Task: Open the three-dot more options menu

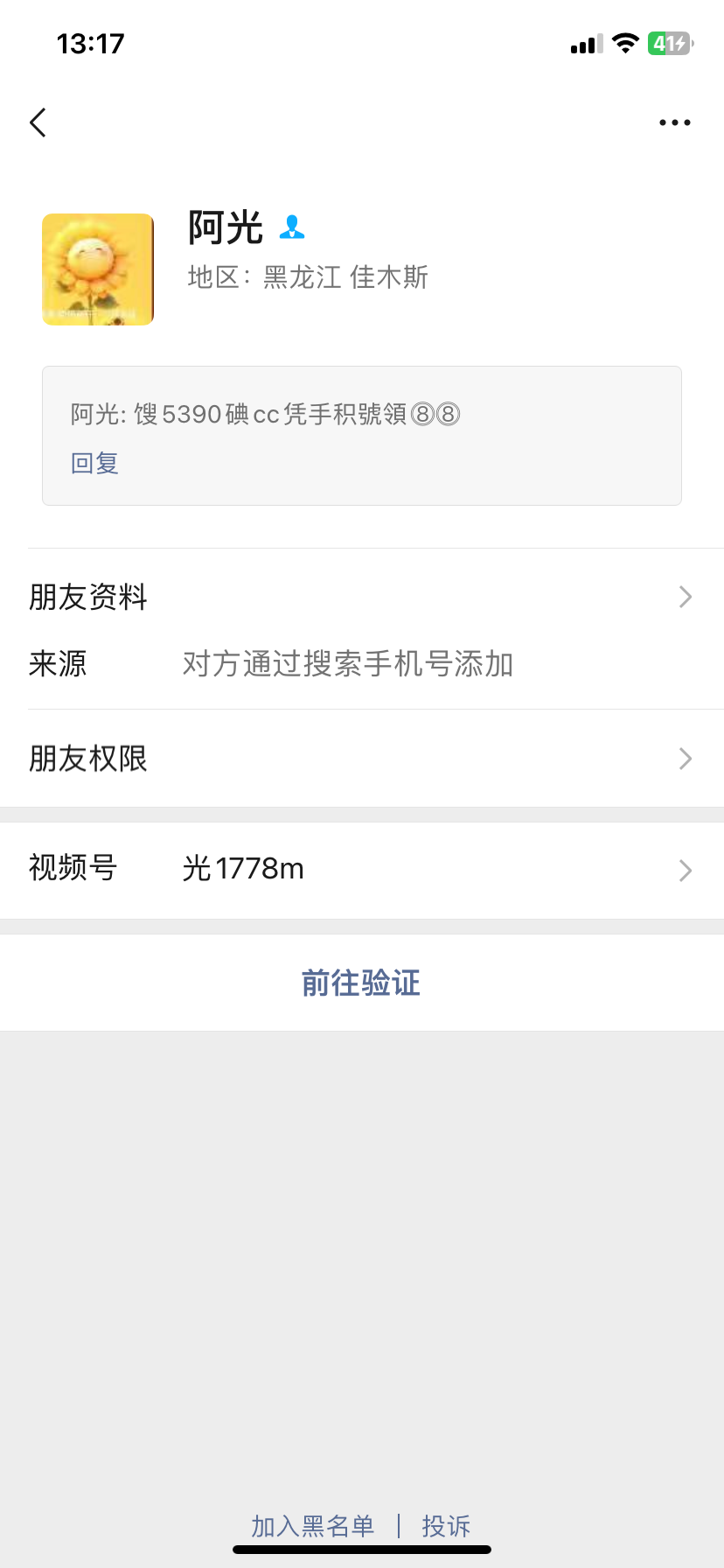Action: tap(674, 122)
